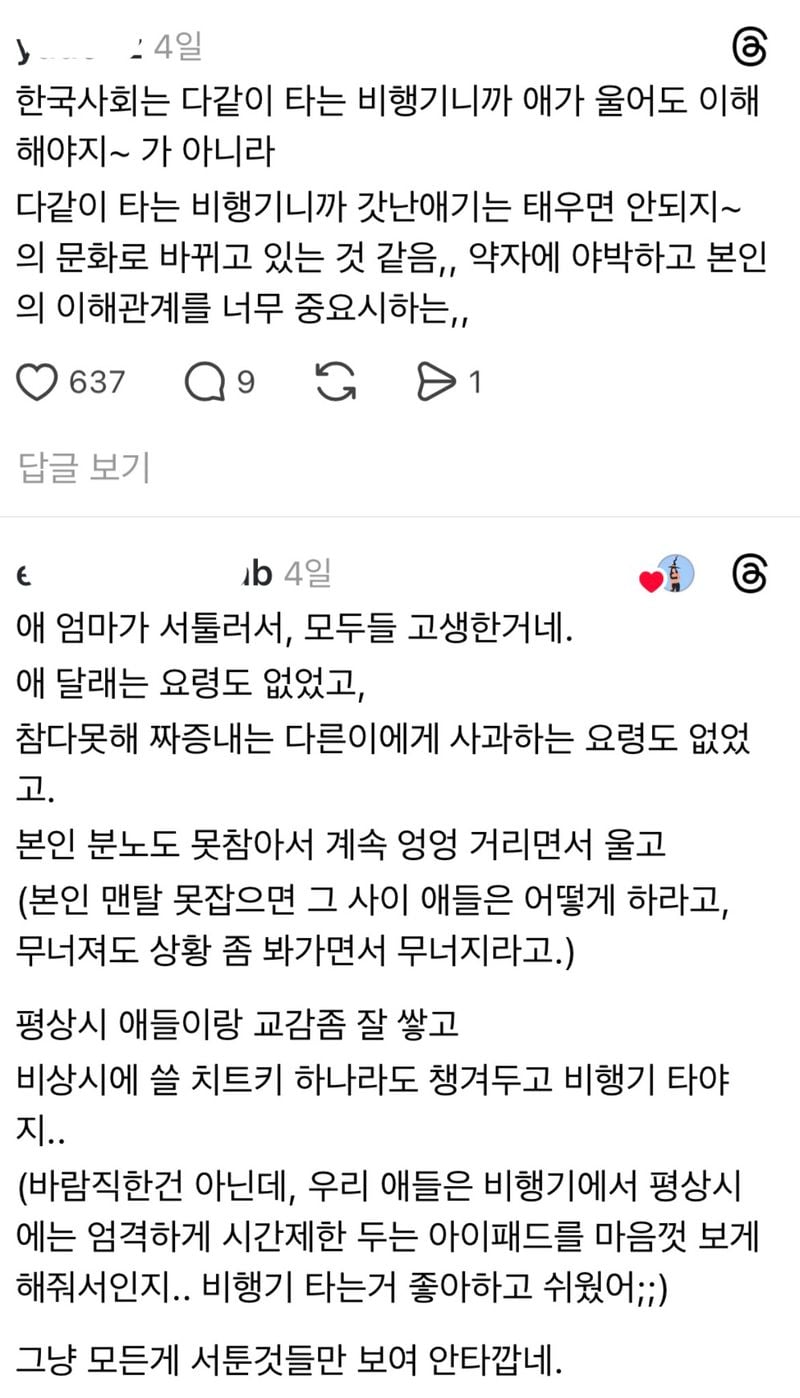Share the 한국사회 post via send icon
Image resolution: width=800 pixels, height=1398 pixels.
click(437, 381)
